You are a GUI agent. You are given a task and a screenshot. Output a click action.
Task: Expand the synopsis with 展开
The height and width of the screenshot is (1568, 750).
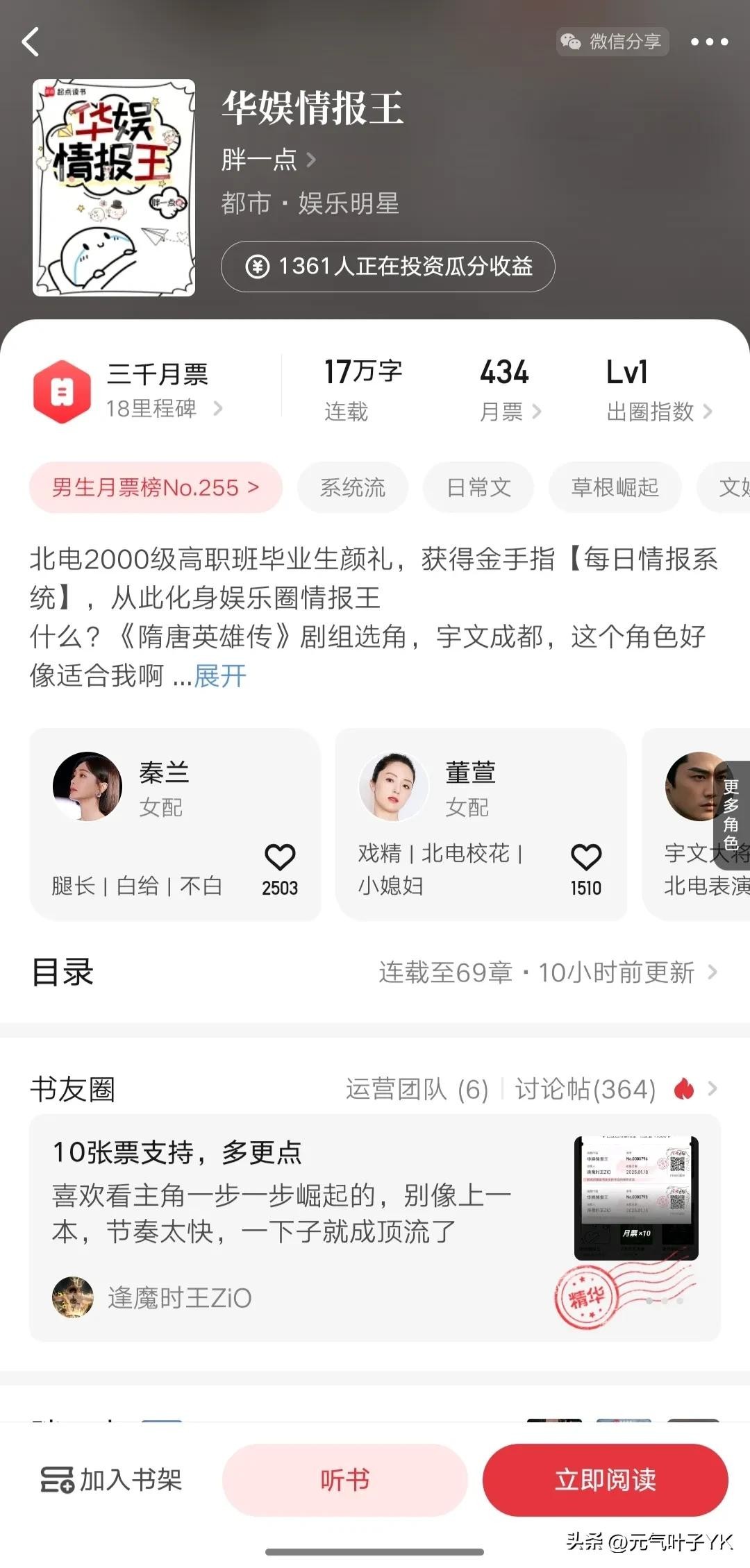pyautogui.click(x=220, y=675)
